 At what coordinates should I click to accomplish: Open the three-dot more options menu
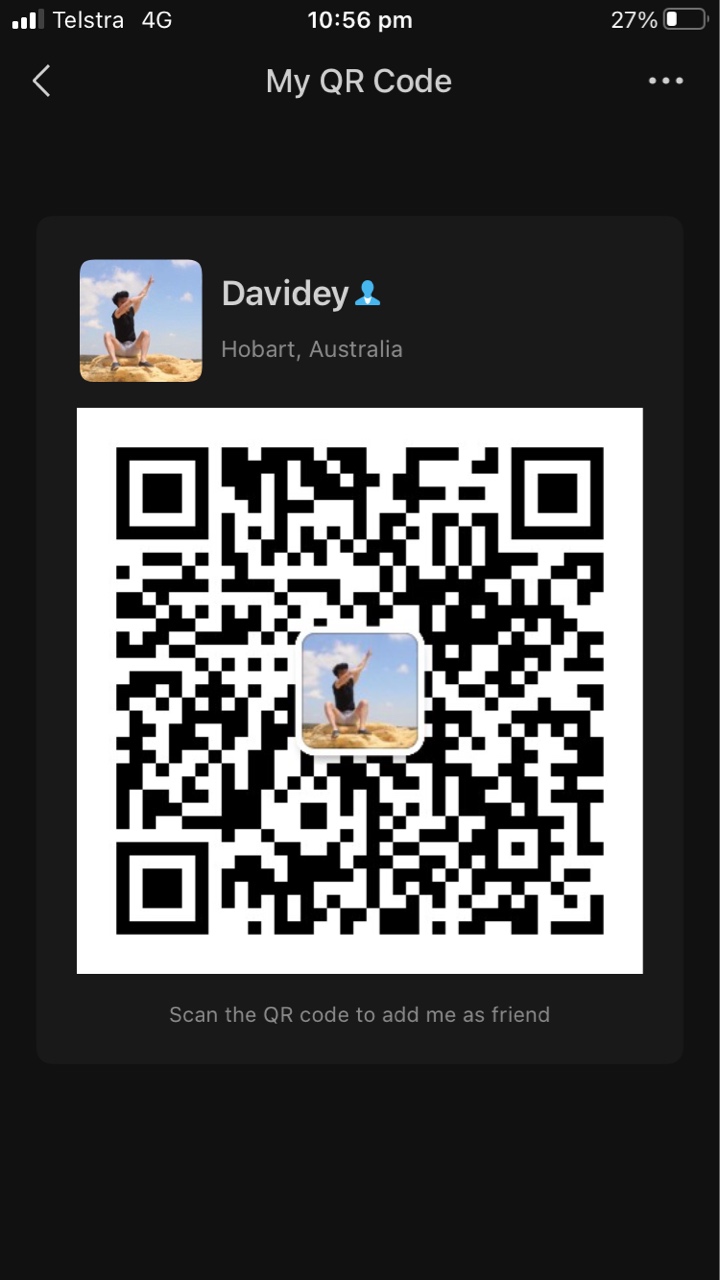[666, 81]
